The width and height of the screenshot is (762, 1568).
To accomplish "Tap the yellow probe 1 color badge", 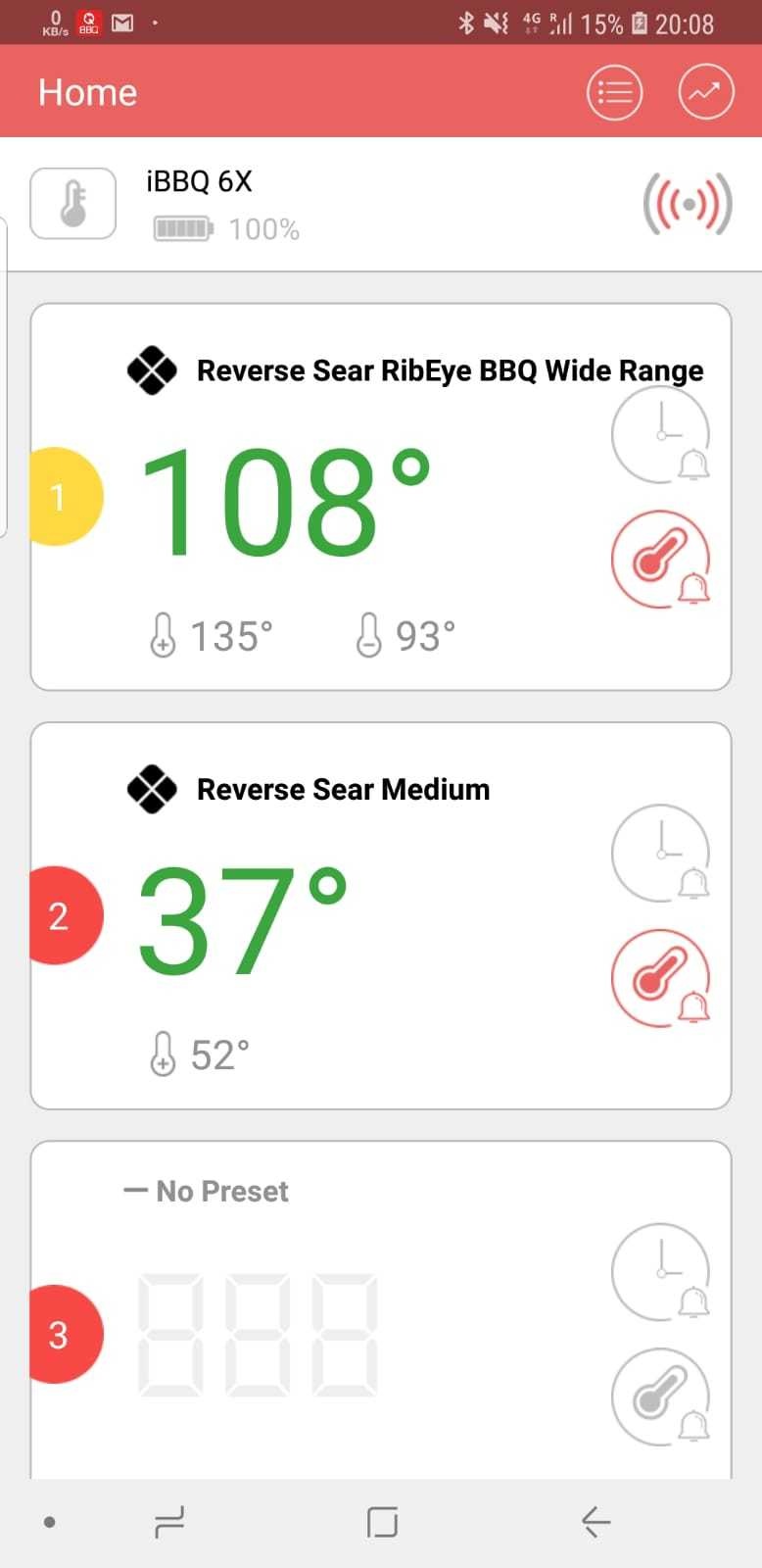I will [63, 497].
